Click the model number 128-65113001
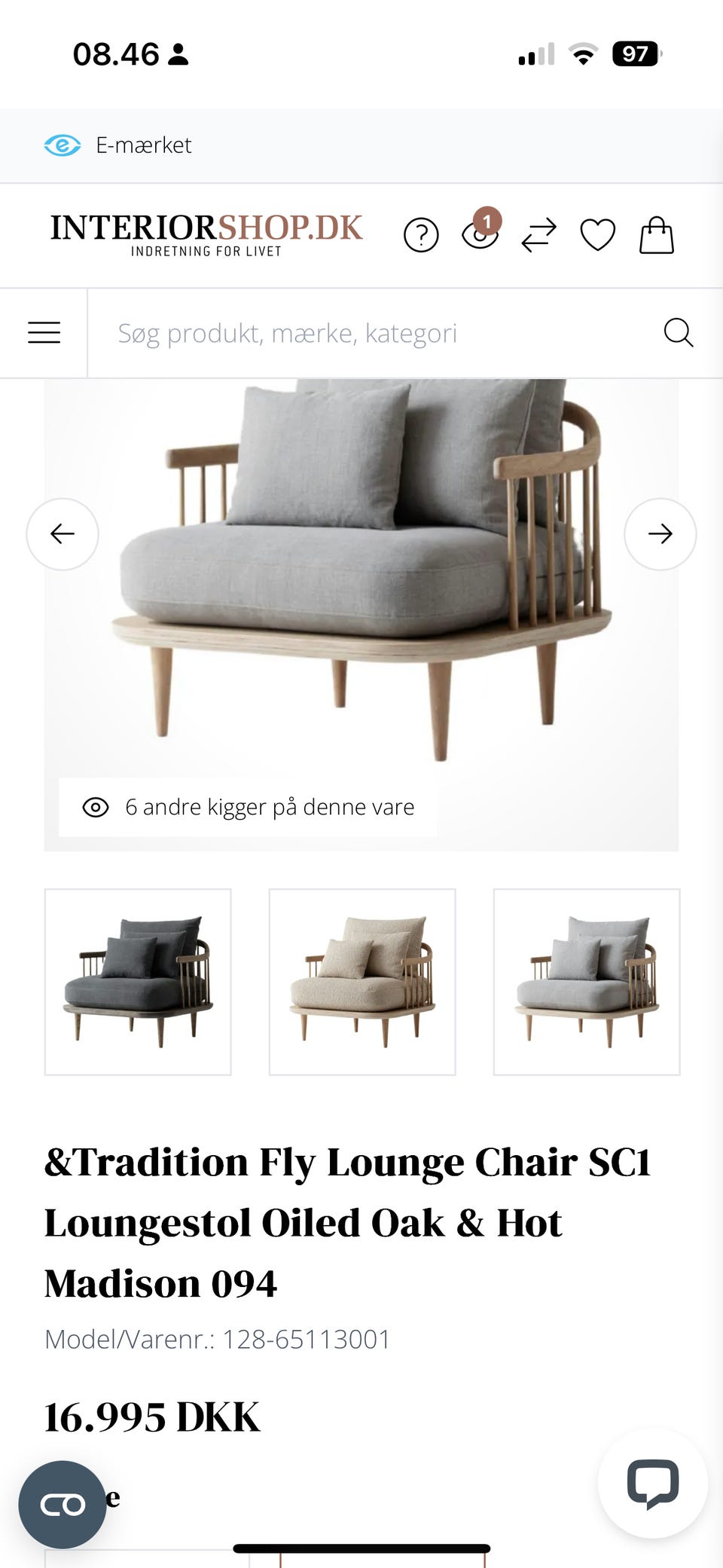The image size is (723, 1568). coord(217,1338)
